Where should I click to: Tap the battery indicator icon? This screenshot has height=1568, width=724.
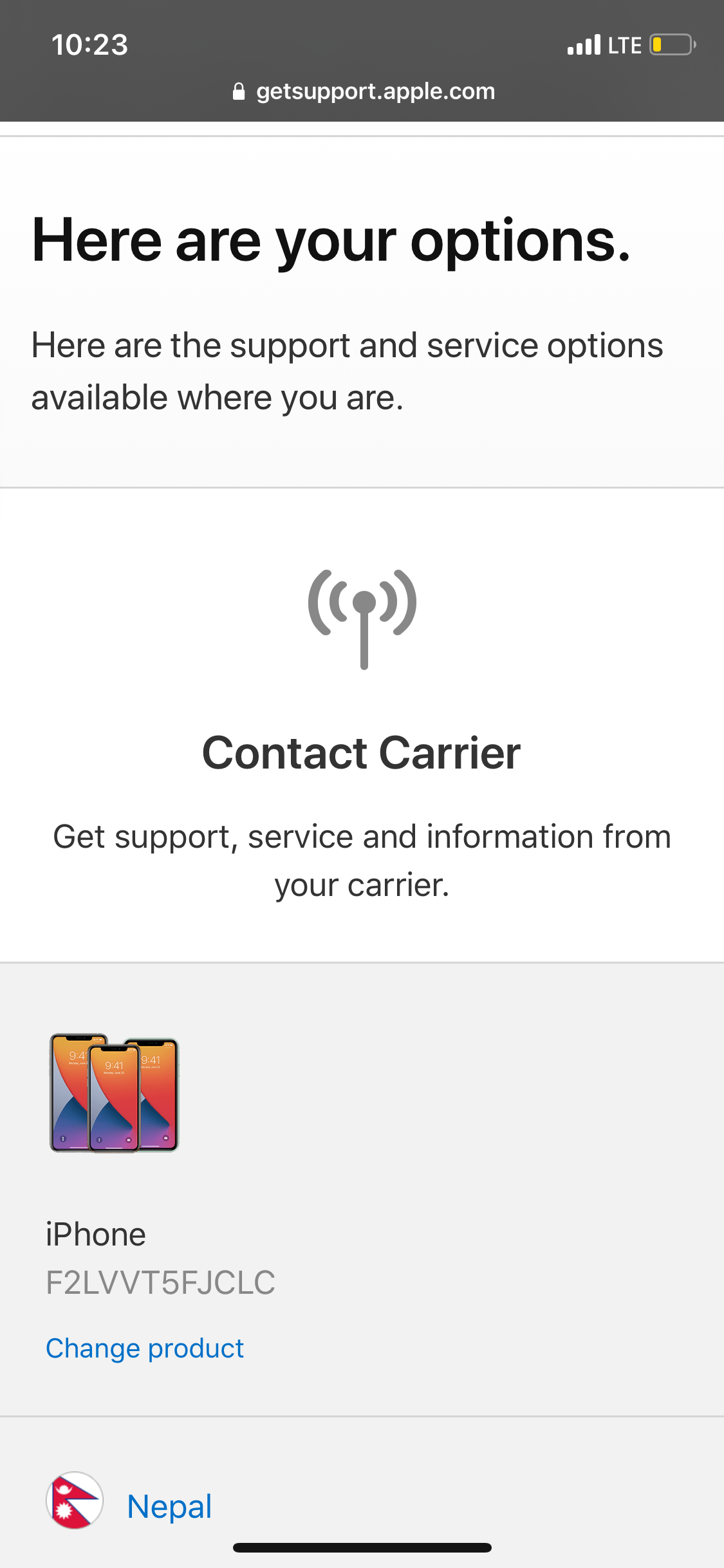671,44
